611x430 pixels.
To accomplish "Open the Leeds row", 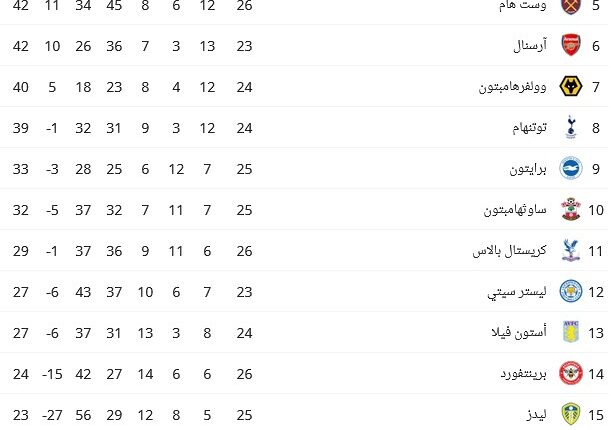I will pos(537,414).
